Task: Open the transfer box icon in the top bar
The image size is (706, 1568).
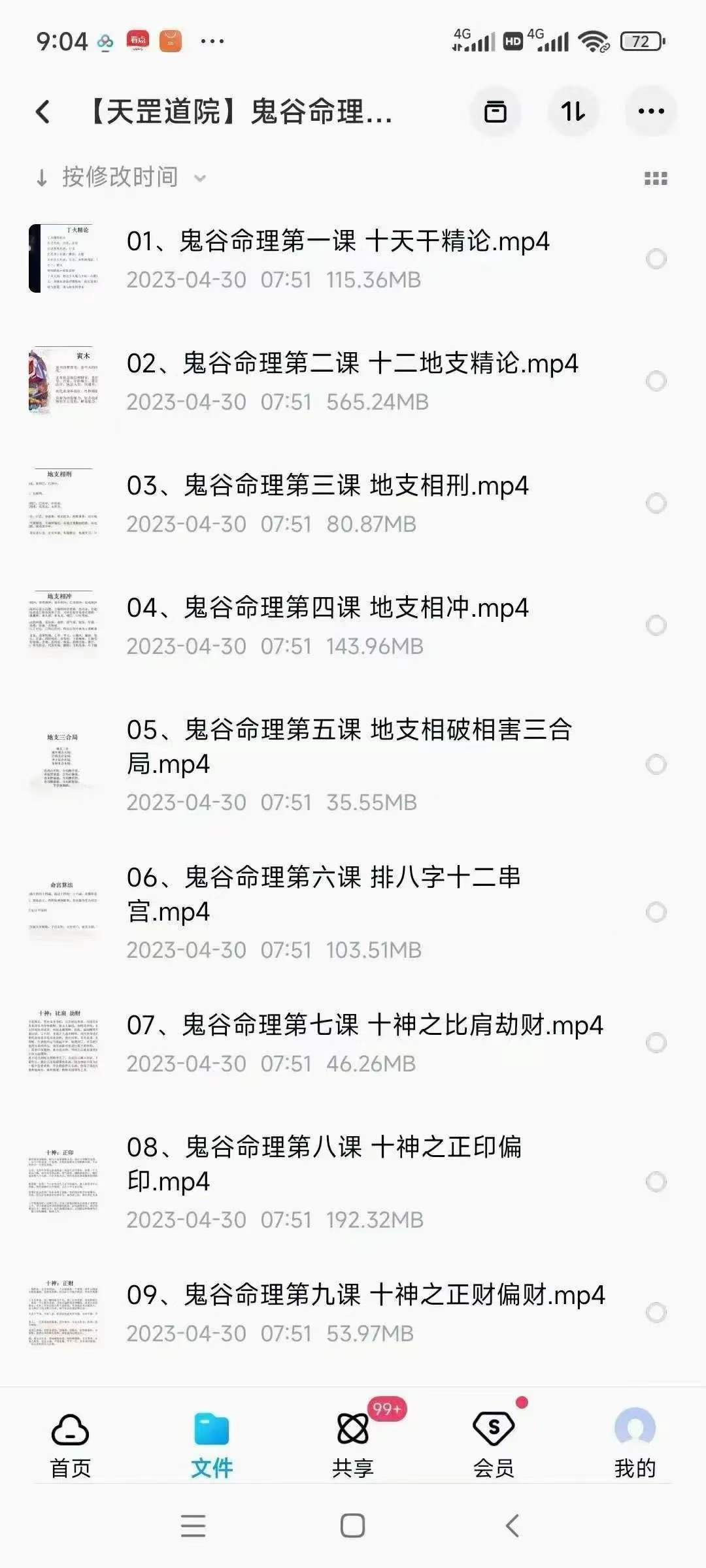Action: click(x=495, y=111)
